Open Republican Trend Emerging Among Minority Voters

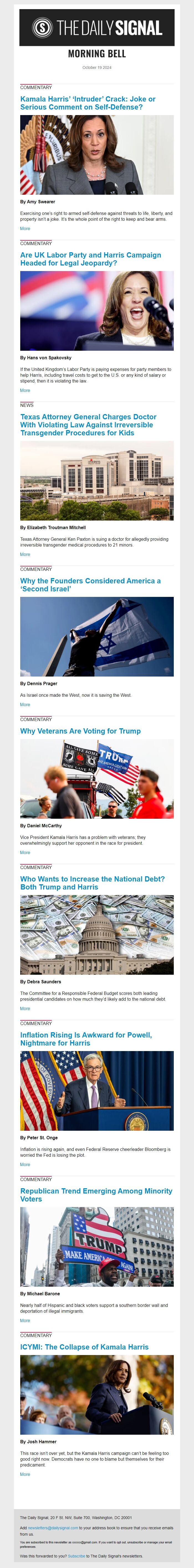pos(96,1194)
